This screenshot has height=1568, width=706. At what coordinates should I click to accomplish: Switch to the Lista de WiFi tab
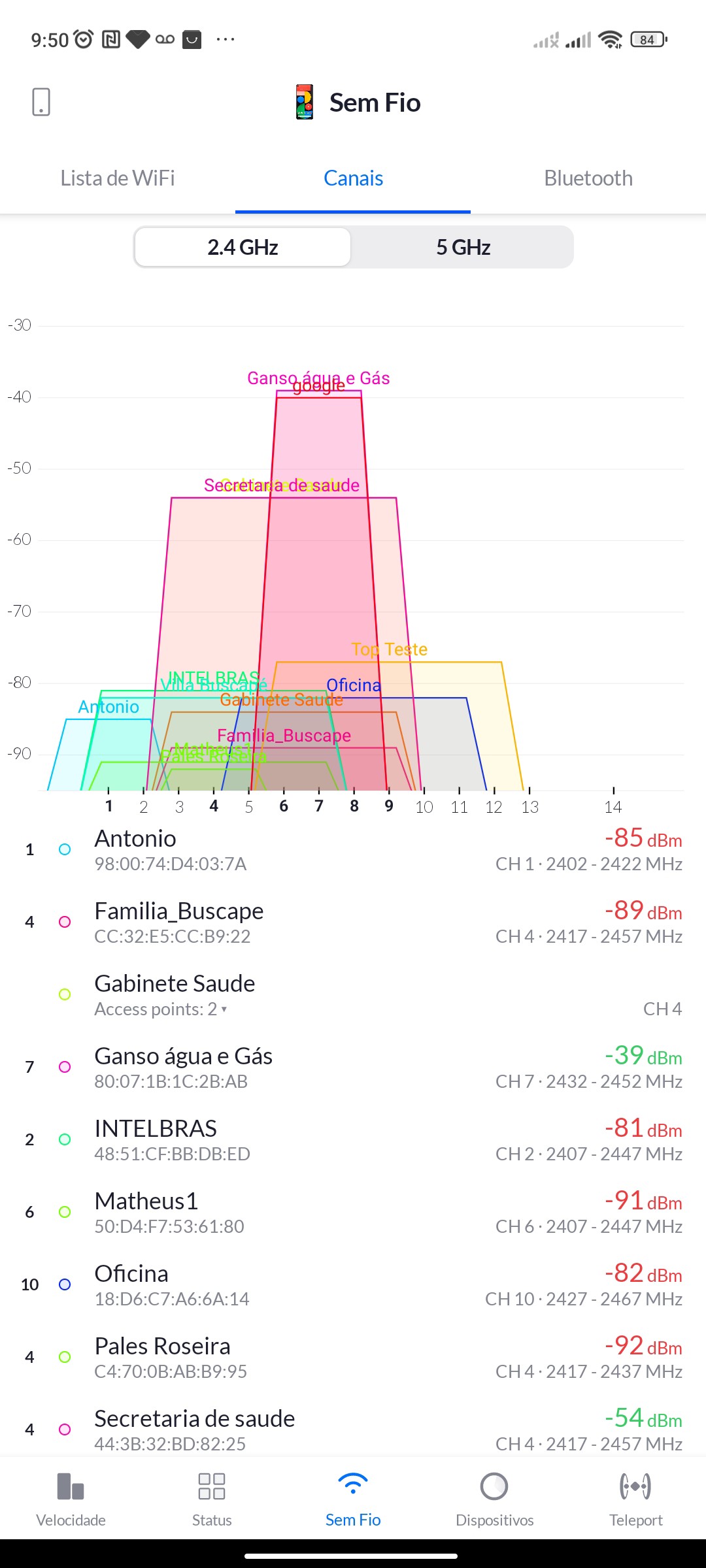pos(118,178)
